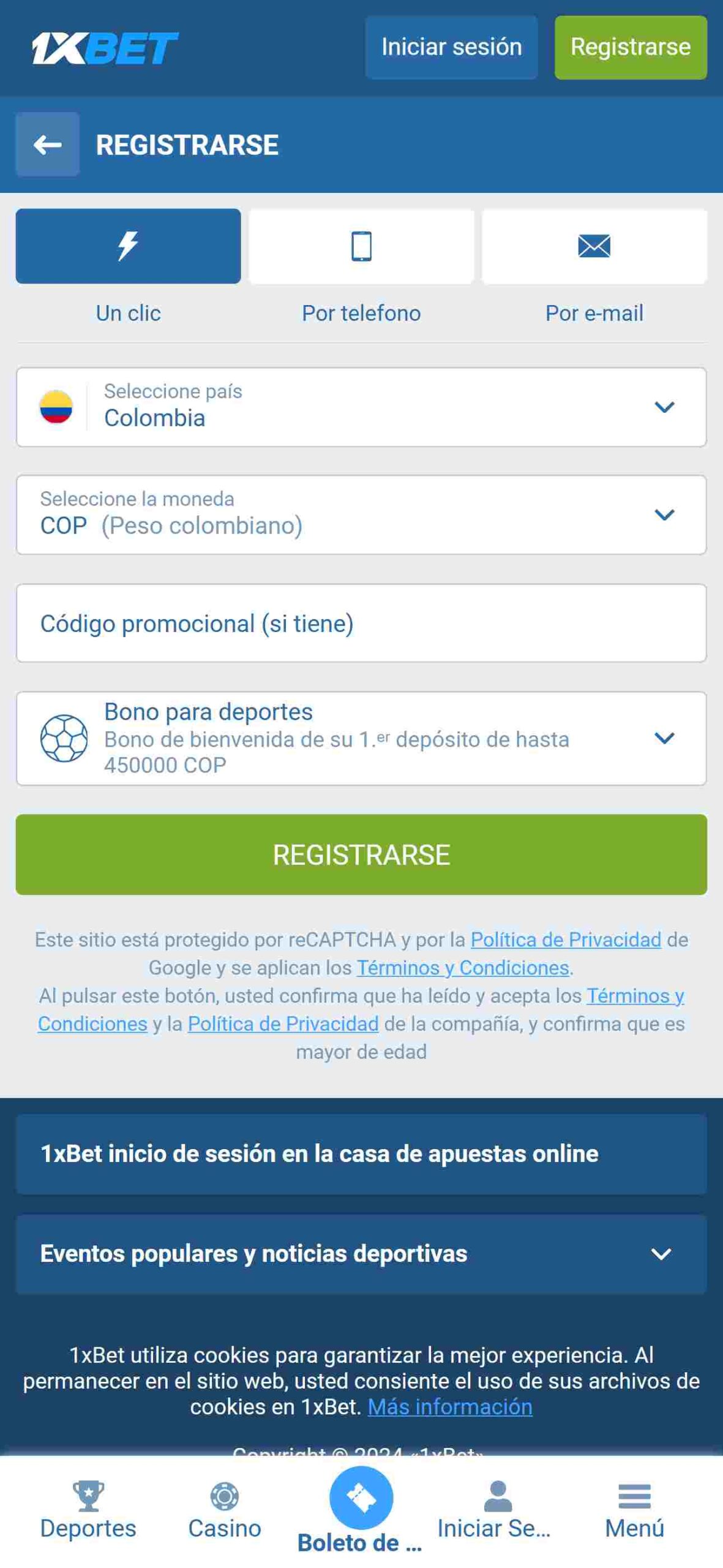Viewport: 723px width, 1568px height.
Task: Open the Menú tab
Action: (634, 1510)
